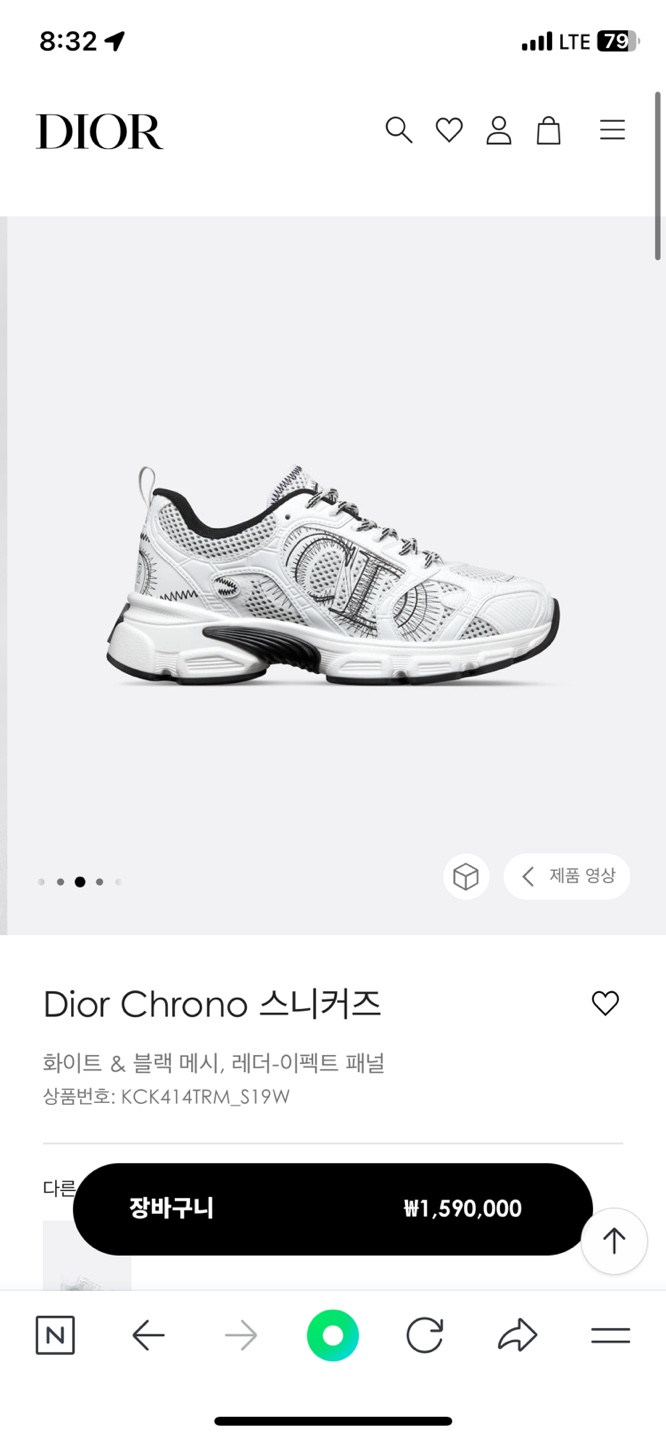Open the wishlist heart in the header
The width and height of the screenshot is (666, 1440).
(449, 130)
